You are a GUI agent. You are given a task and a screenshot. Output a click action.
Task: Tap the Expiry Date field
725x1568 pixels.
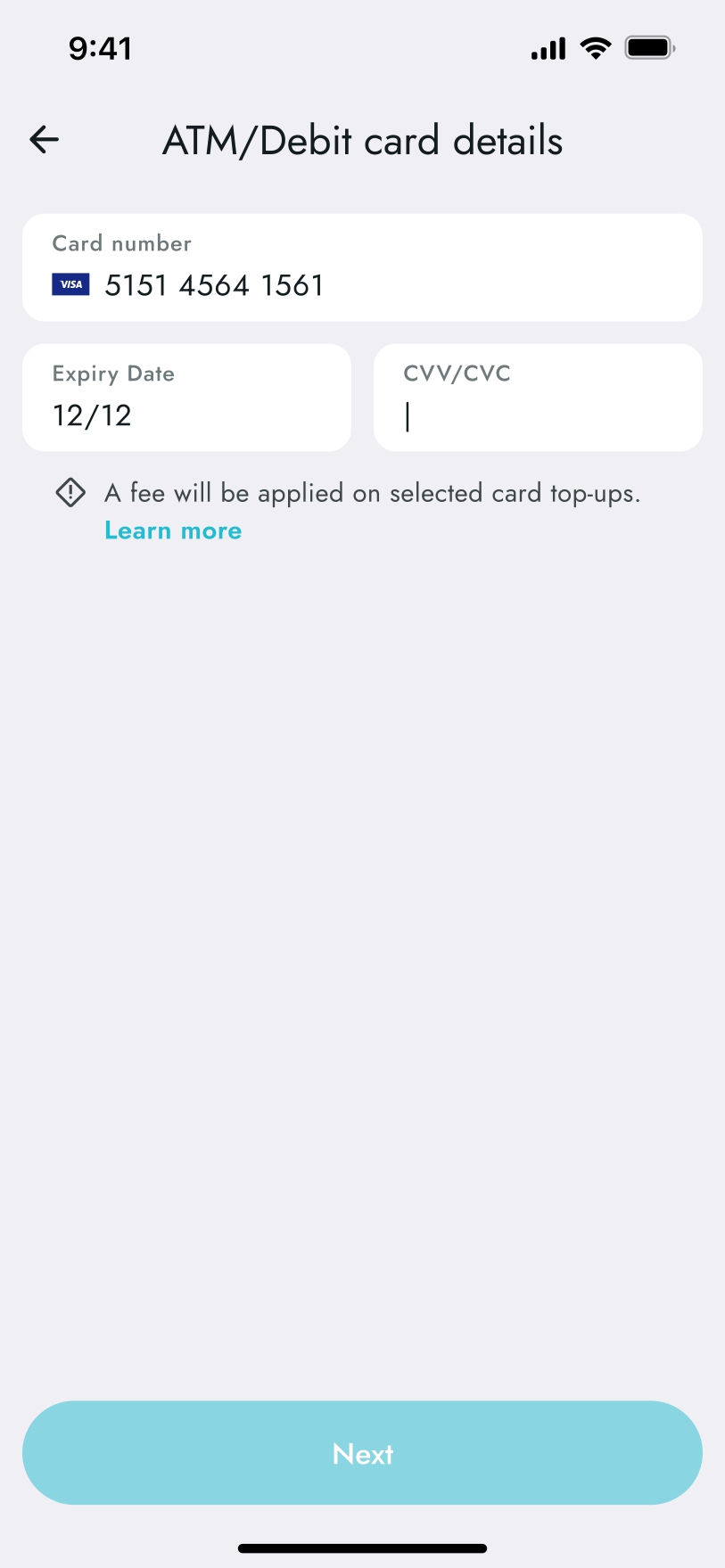pos(186,398)
